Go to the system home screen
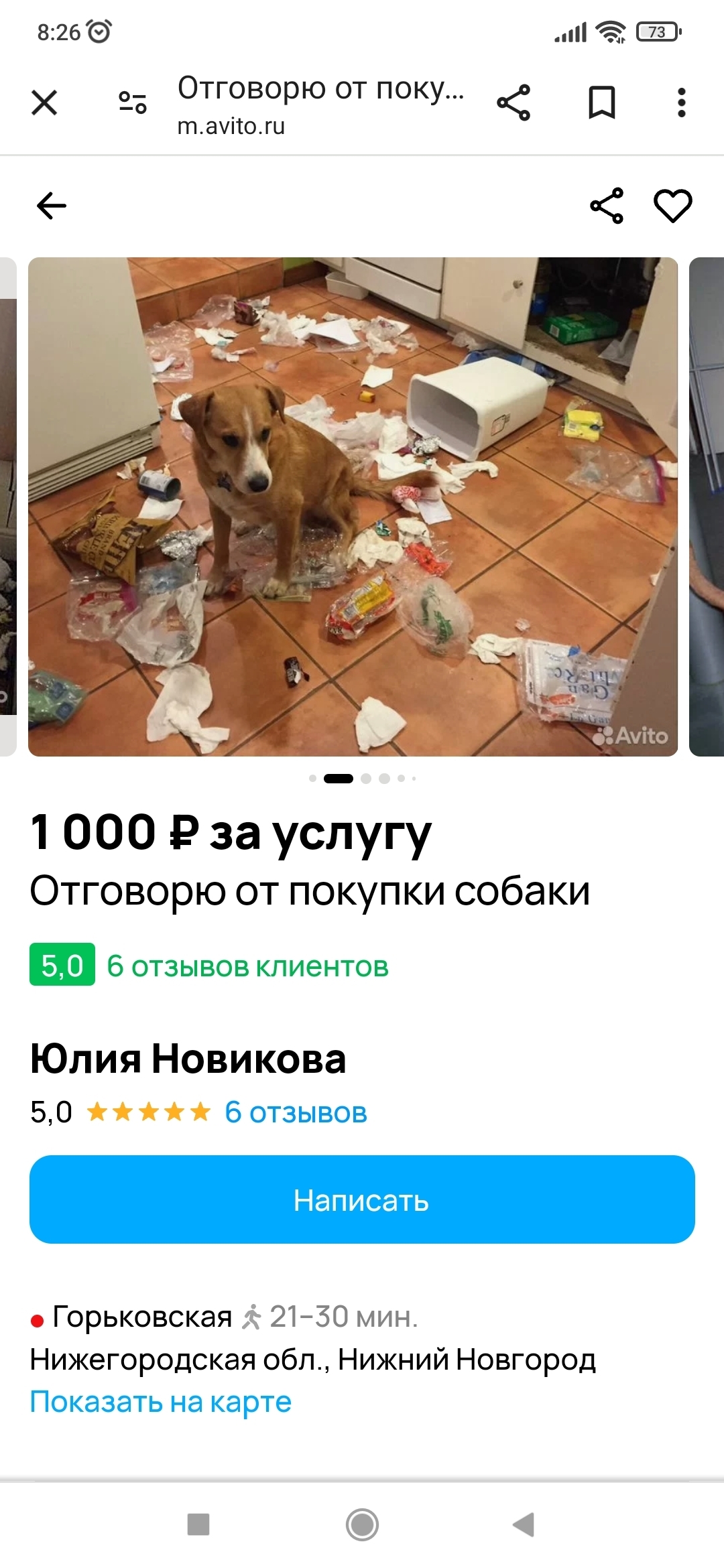Viewport: 724px width, 1568px height. pyautogui.click(x=362, y=1524)
